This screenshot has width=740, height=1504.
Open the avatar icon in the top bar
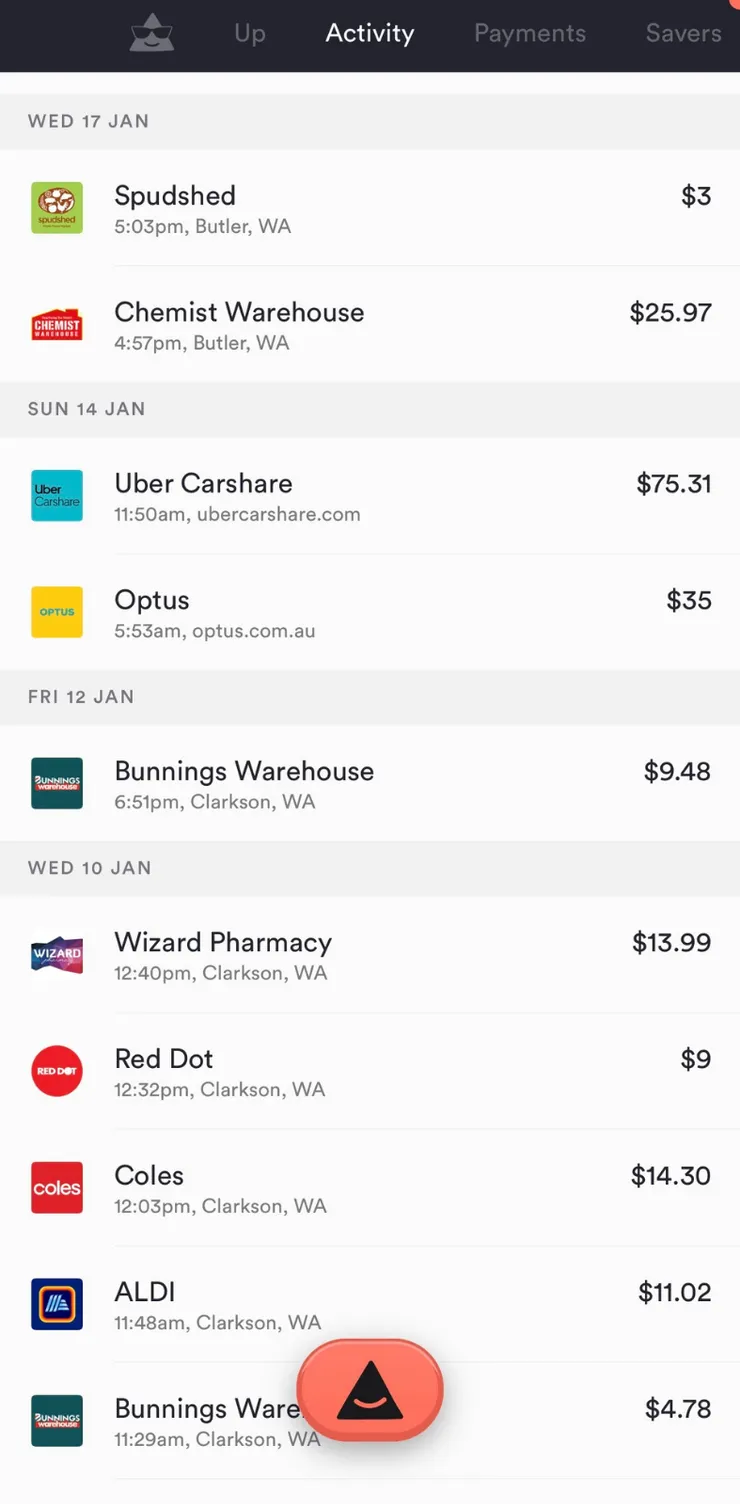152,34
